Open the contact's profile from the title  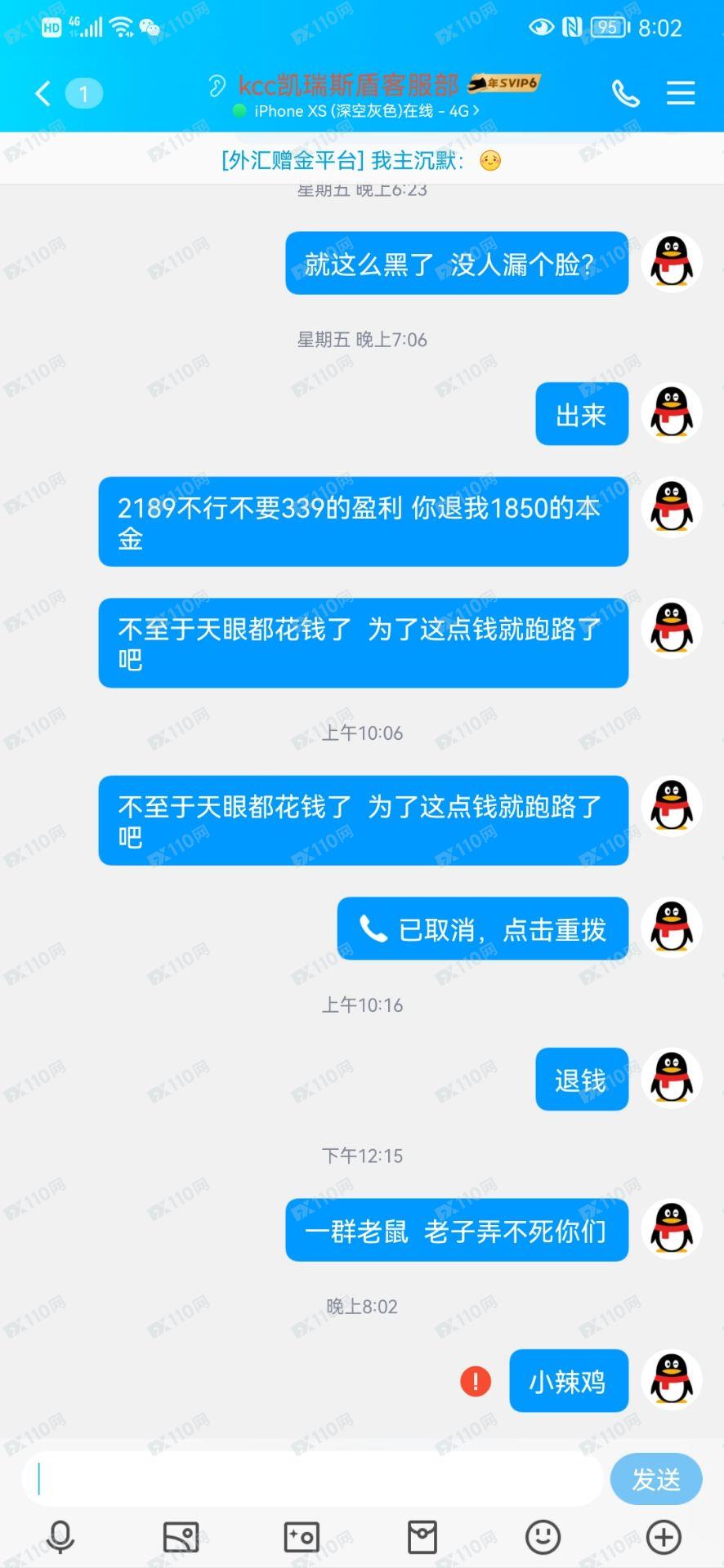coord(349,85)
